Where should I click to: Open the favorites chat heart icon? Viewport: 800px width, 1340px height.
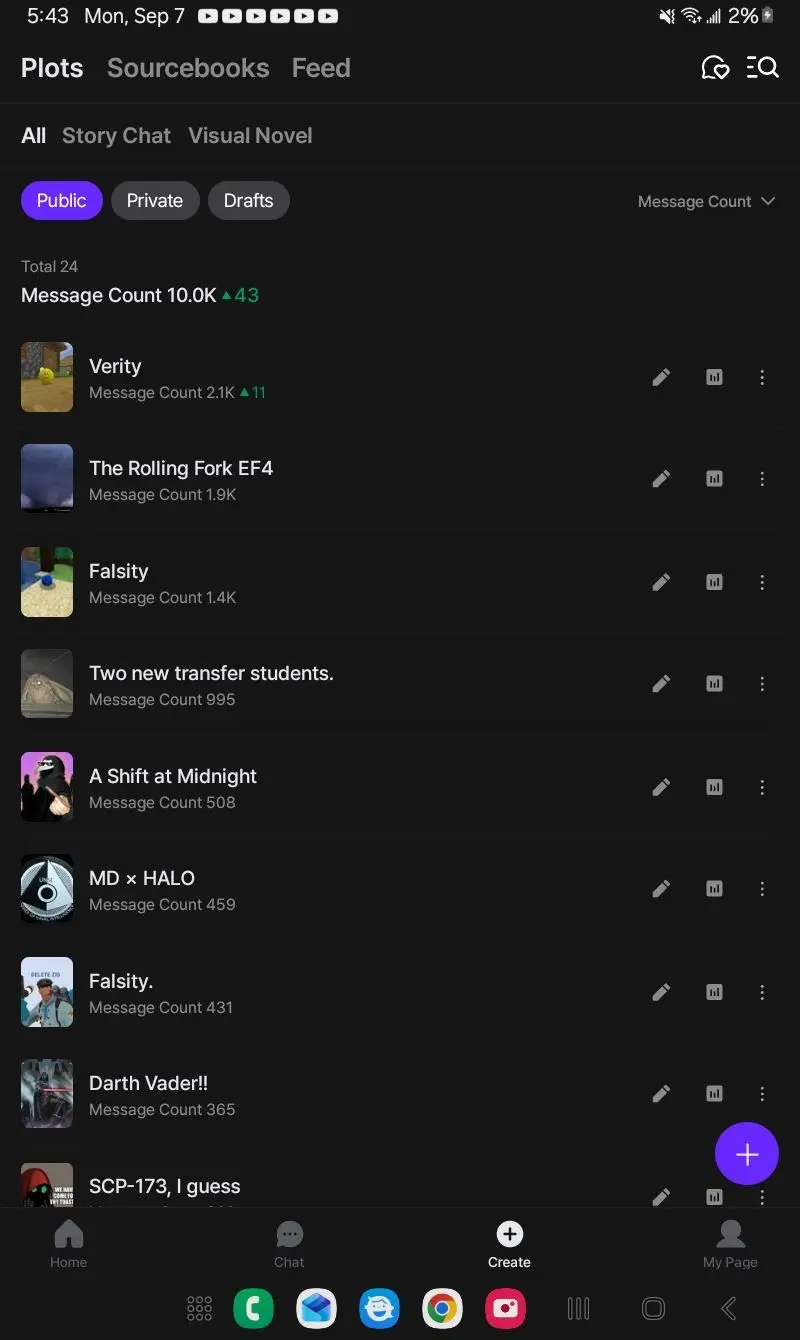click(x=715, y=68)
